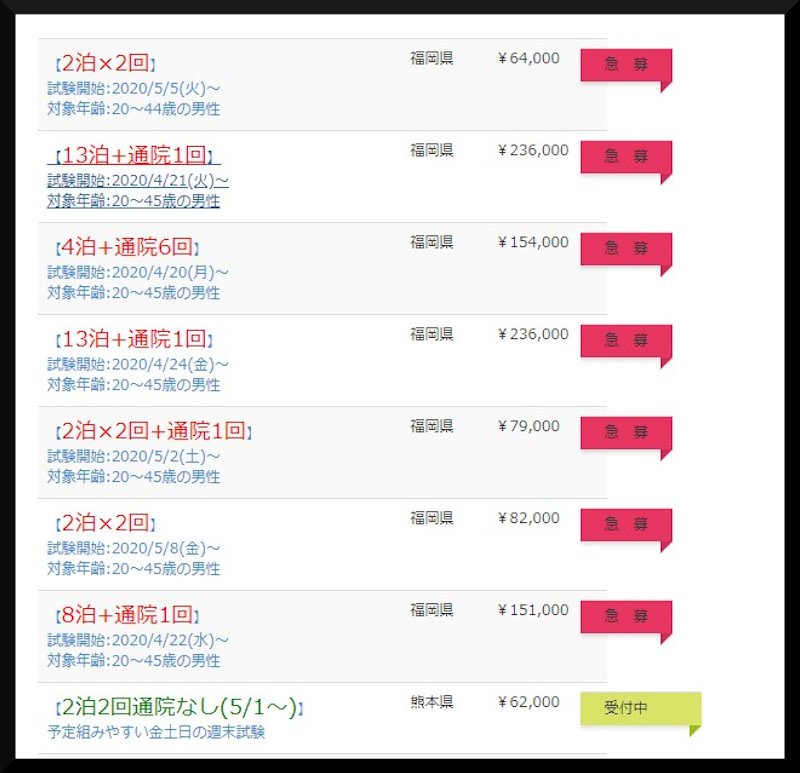Viewport: 800px width, 773px height.
Task: Open the 2泊×2回+通院1回 trial listing
Action: click(152, 431)
